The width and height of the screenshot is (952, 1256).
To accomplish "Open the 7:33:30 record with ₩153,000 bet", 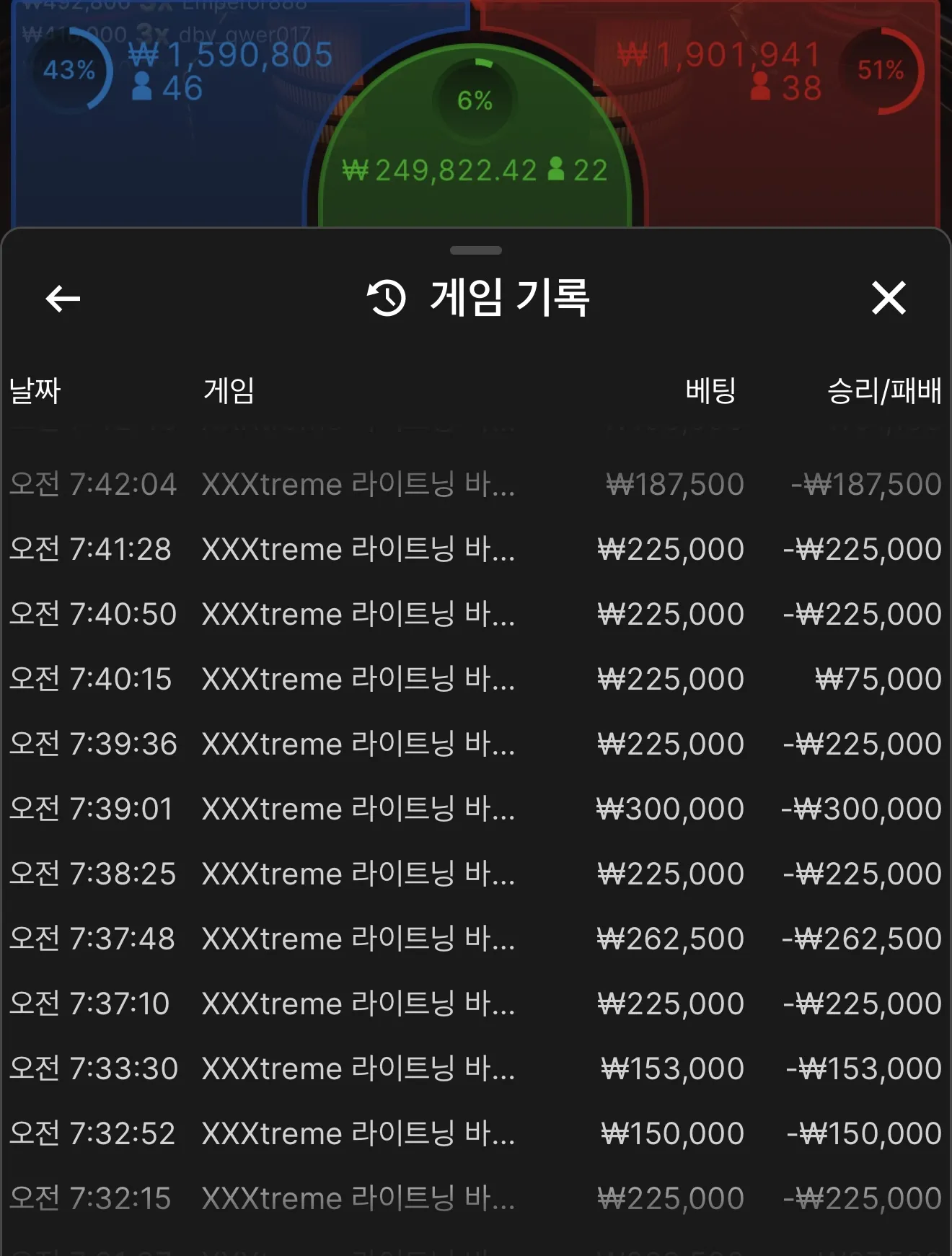I will pyautogui.click(x=475, y=1069).
